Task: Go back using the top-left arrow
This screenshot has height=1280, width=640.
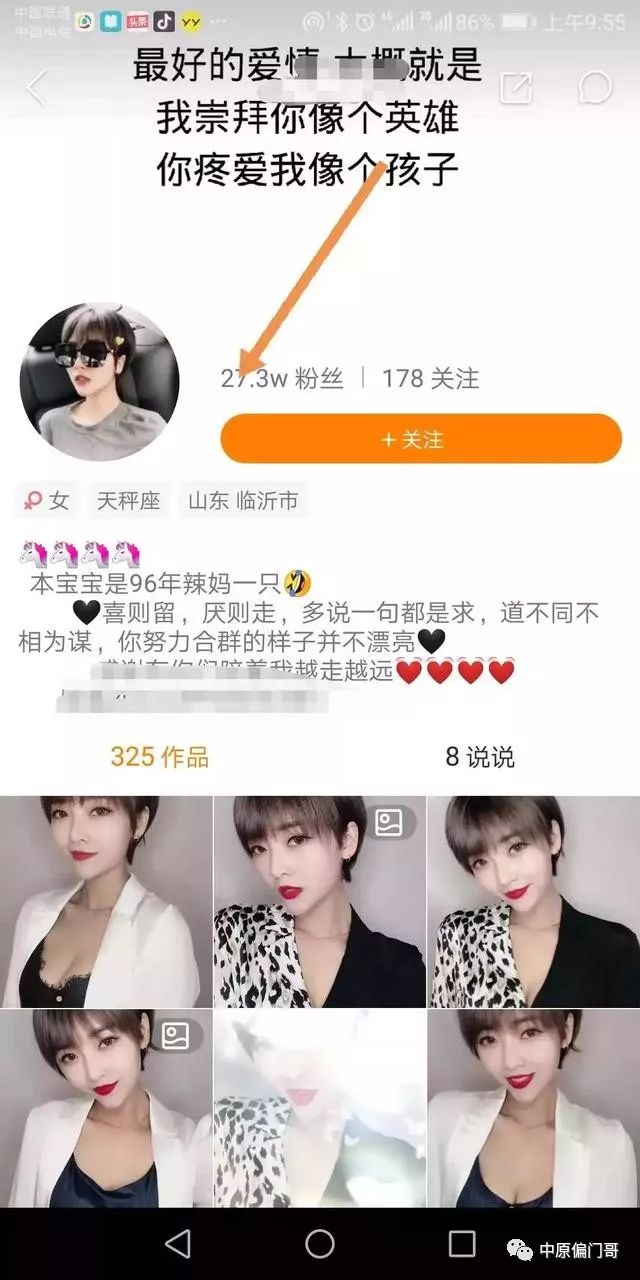Action: click(x=36, y=89)
